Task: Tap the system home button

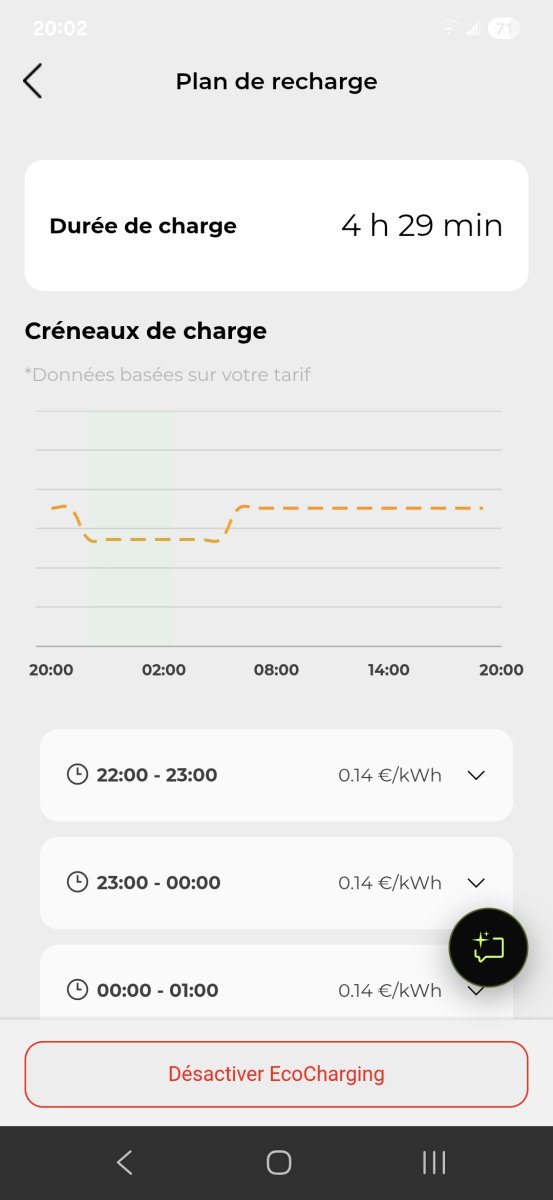Action: 278,1162
